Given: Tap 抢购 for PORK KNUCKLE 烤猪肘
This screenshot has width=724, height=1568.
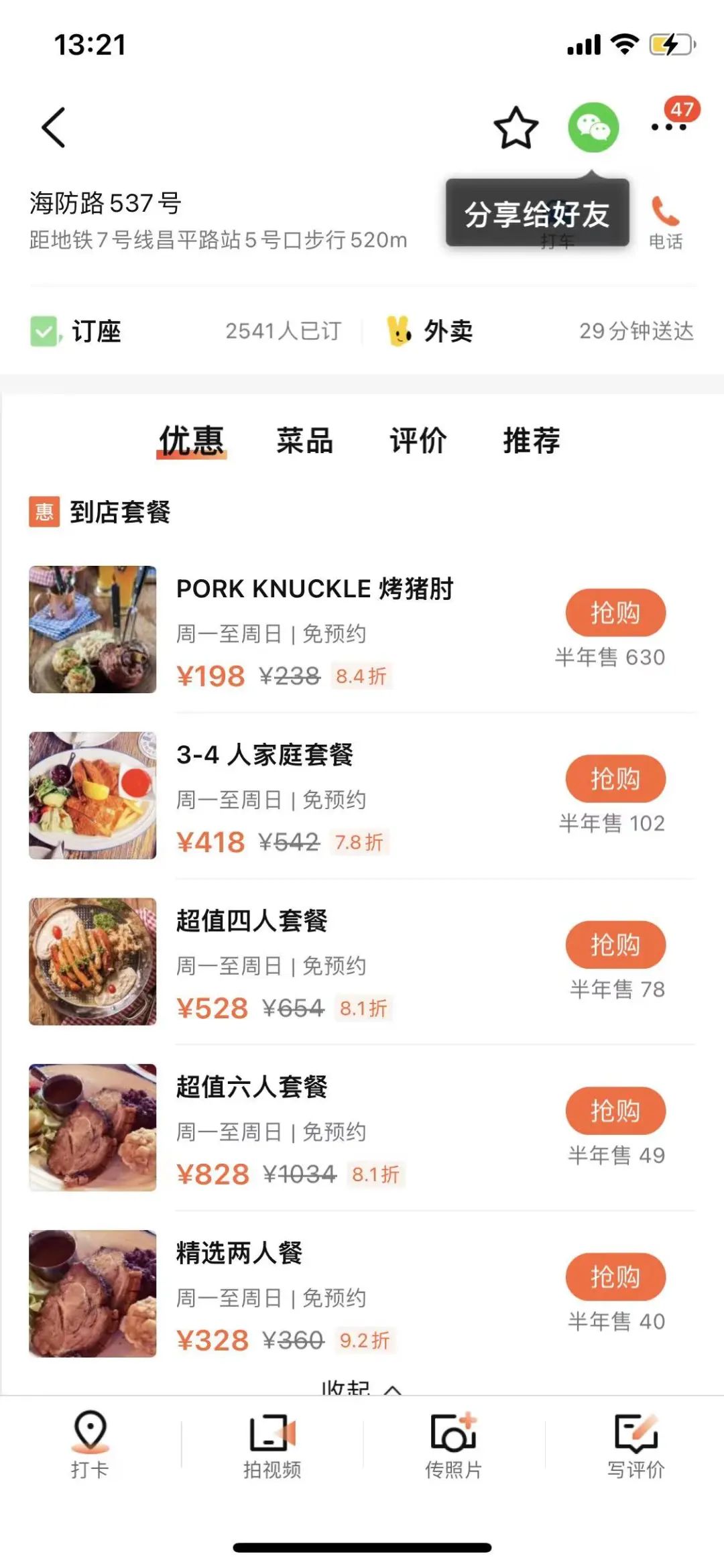Looking at the screenshot, I should pyautogui.click(x=615, y=613).
